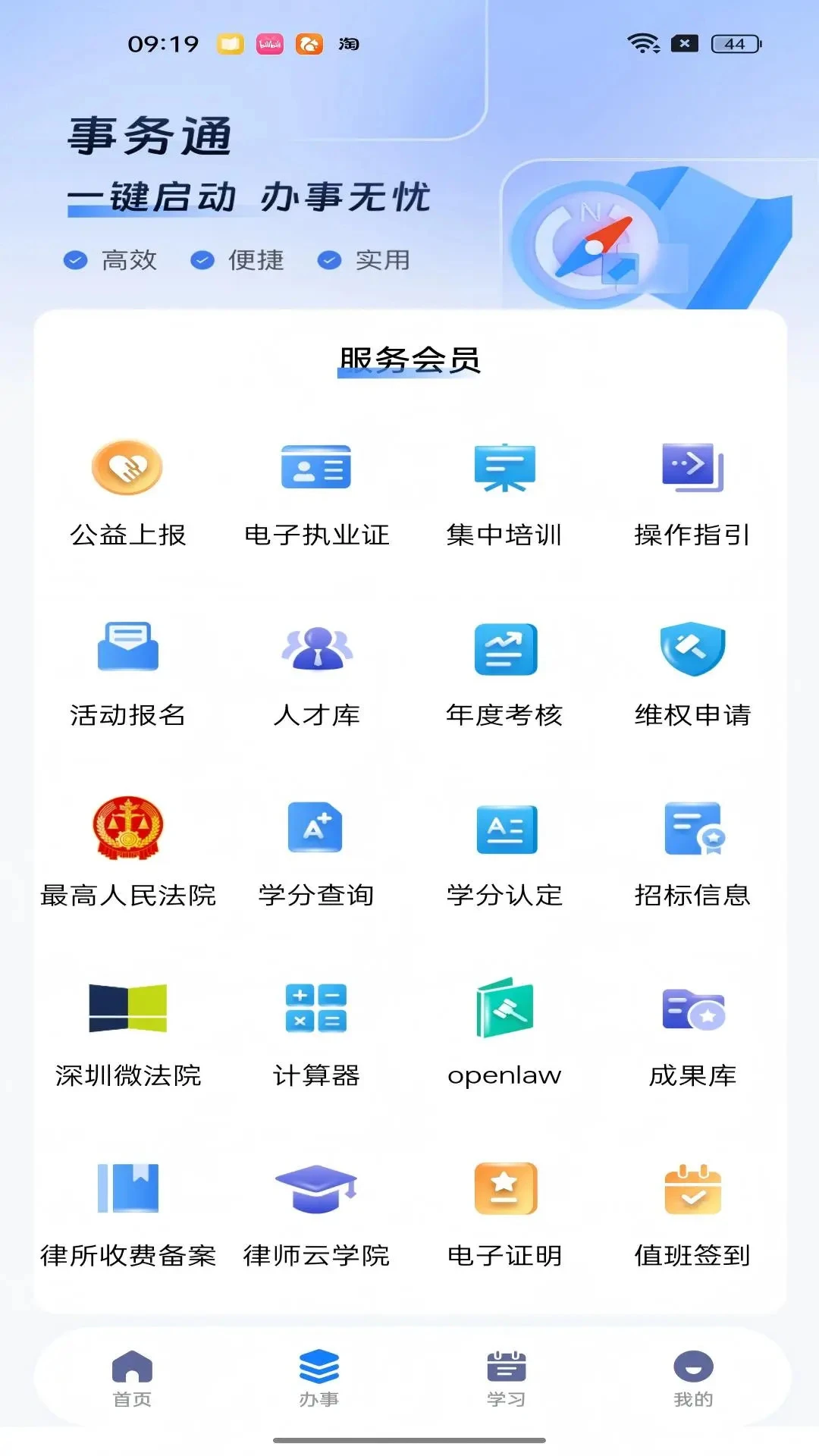Tap the 招标信息 document icon
Image resolution: width=819 pixels, height=1456 pixels.
[690, 830]
